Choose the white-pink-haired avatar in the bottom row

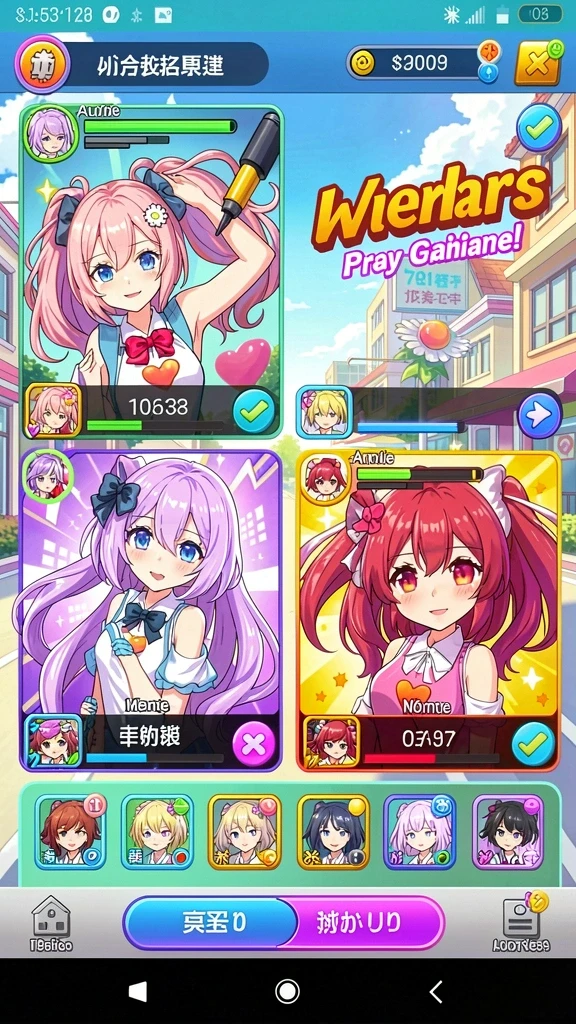coord(419,831)
